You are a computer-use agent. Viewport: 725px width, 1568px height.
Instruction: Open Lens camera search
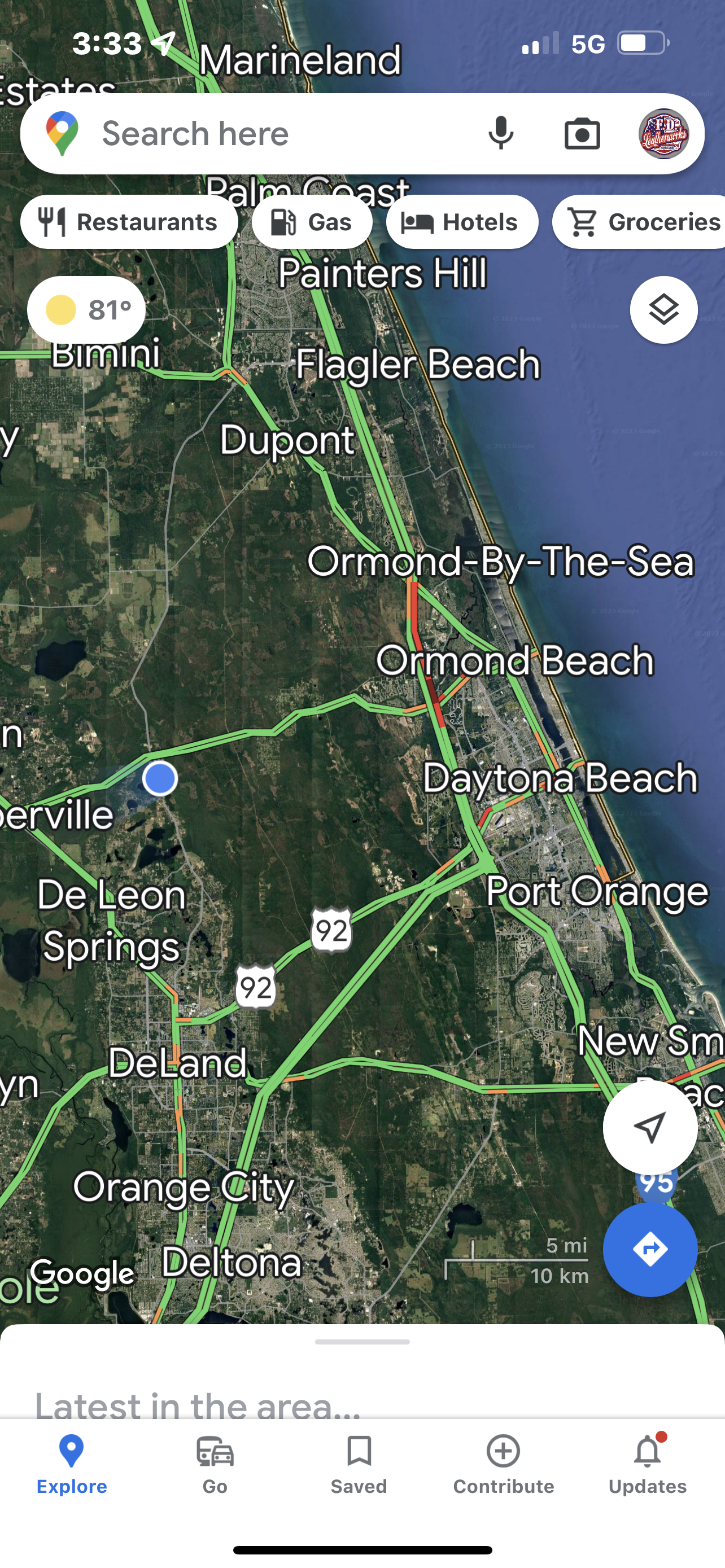582,134
